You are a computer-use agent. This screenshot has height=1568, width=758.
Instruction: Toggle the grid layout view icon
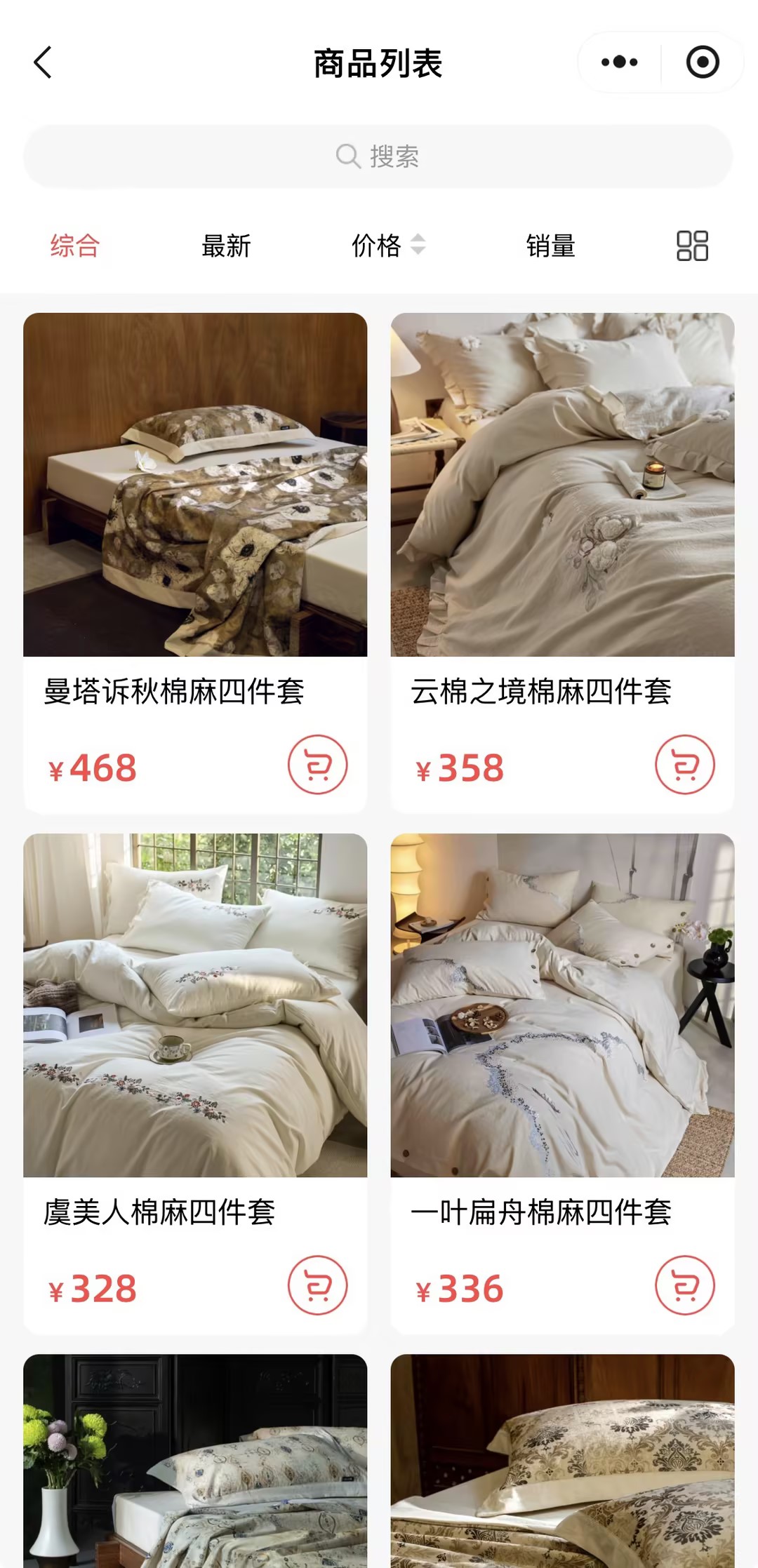(692, 246)
